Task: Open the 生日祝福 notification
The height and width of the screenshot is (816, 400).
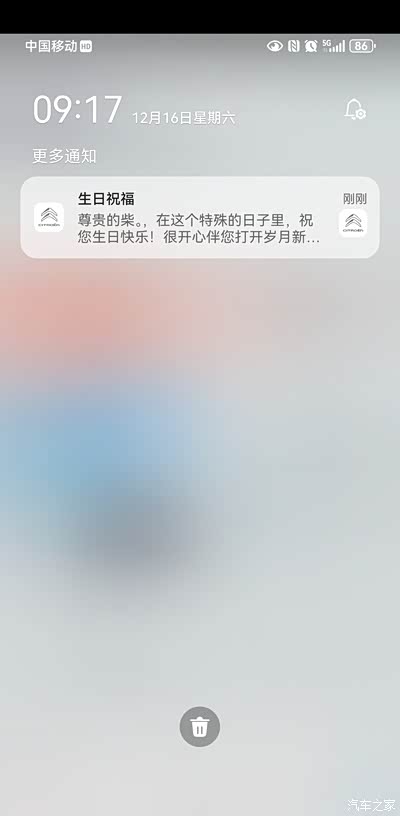Action: pyautogui.click(x=200, y=218)
